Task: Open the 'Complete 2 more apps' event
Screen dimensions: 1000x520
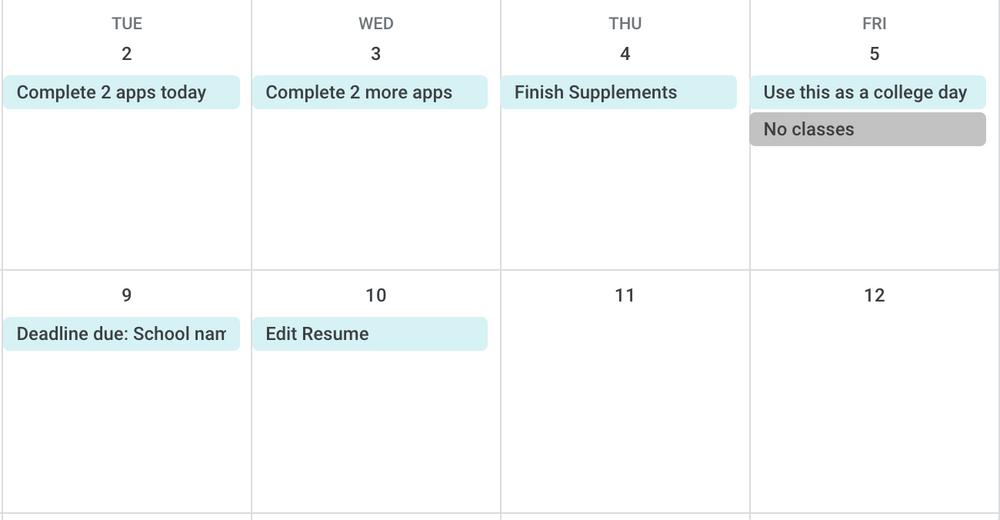Action: [x=369, y=92]
